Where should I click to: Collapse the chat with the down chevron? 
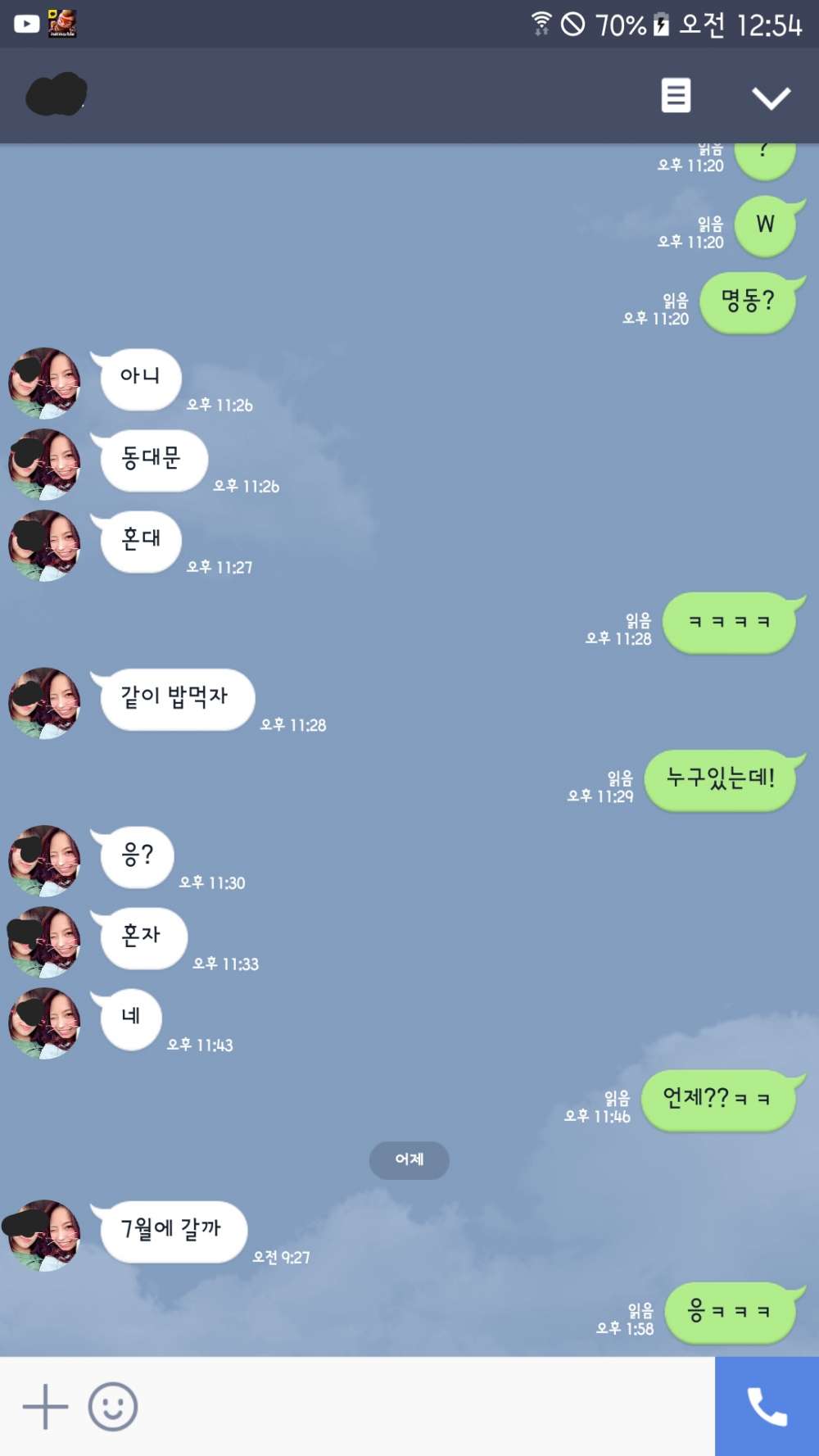point(770,96)
